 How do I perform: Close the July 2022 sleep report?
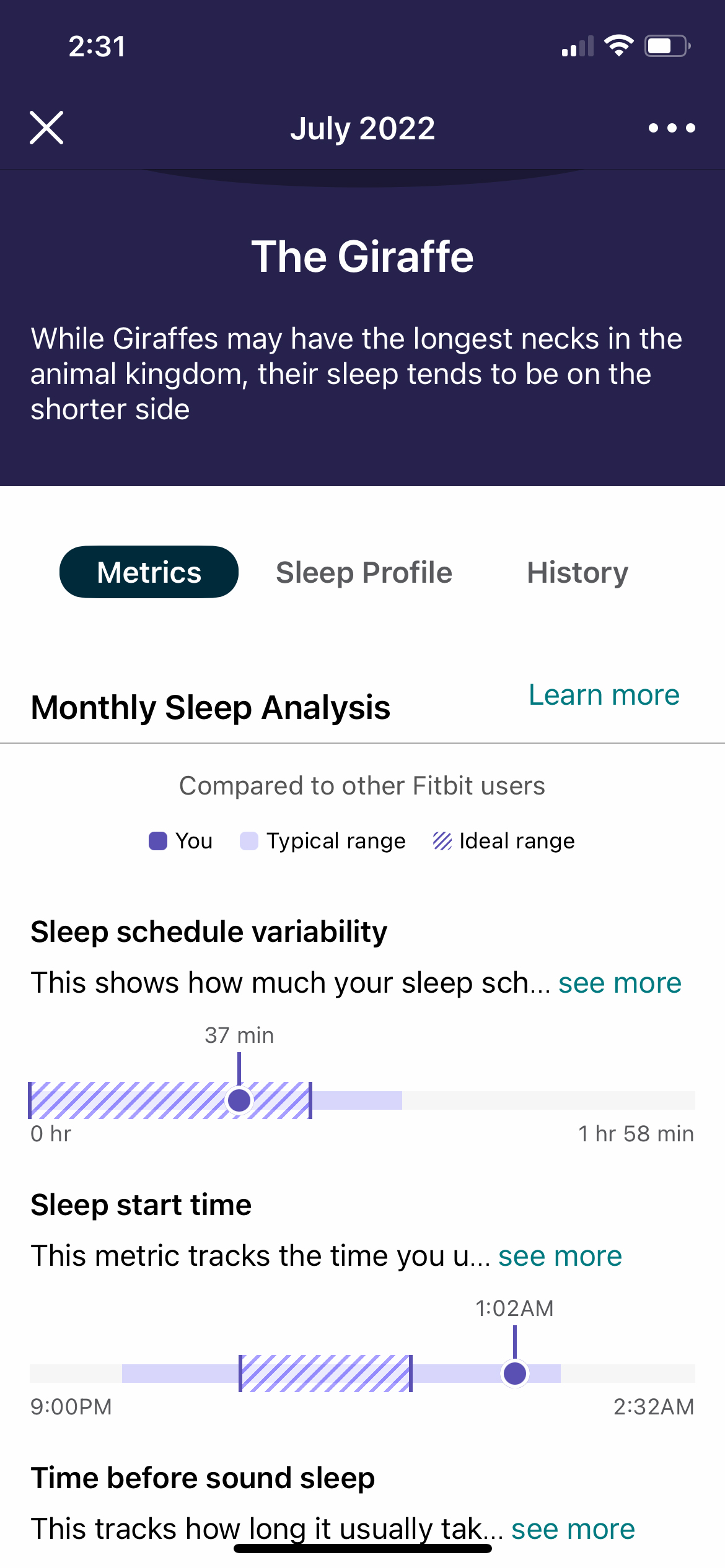click(46, 128)
